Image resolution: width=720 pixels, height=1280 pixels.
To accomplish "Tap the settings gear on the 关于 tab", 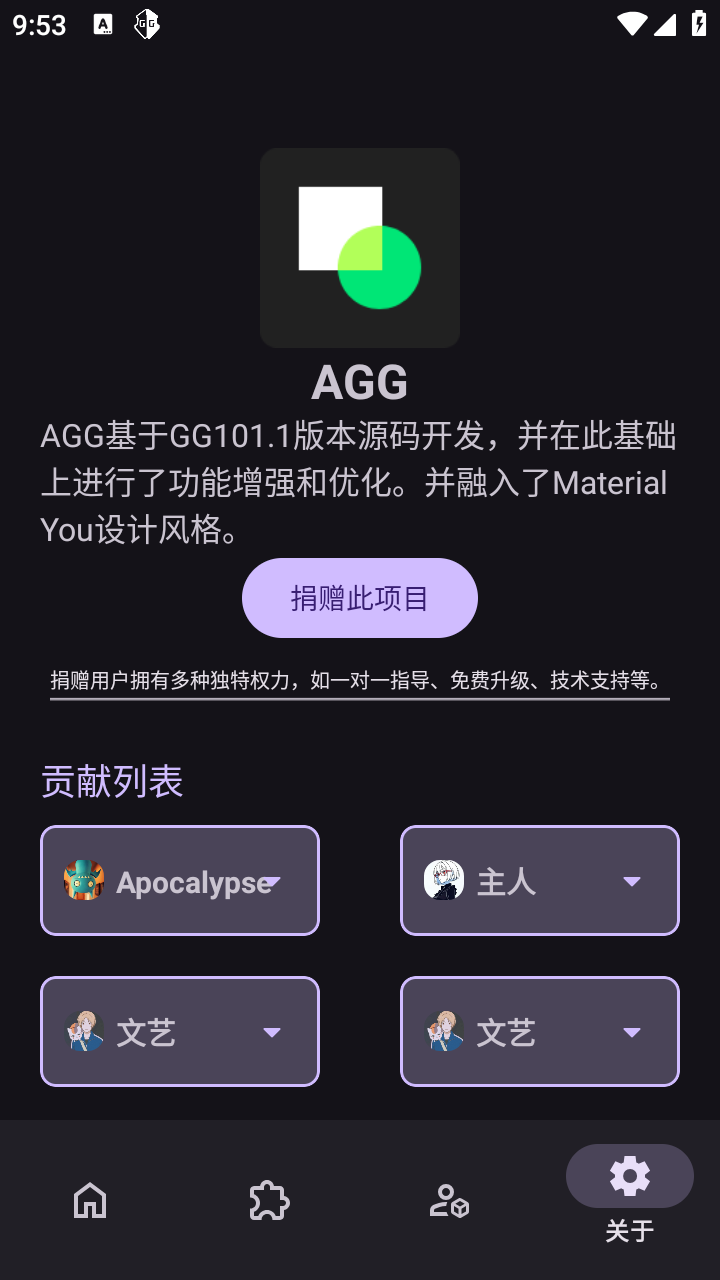I will coord(629,1176).
